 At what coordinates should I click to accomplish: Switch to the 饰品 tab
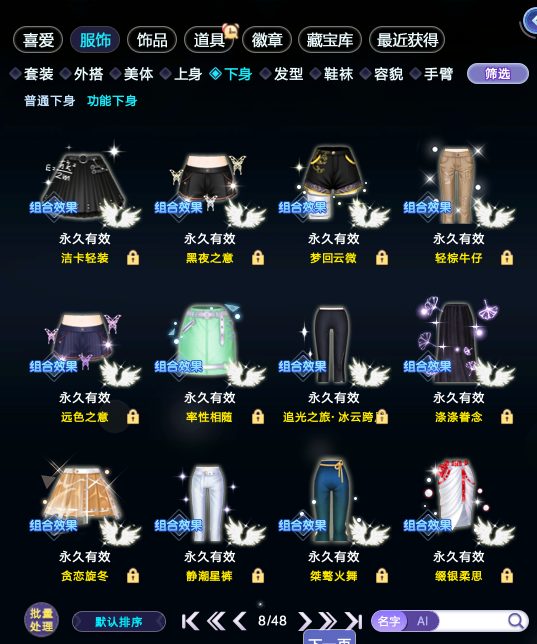[x=152, y=40]
